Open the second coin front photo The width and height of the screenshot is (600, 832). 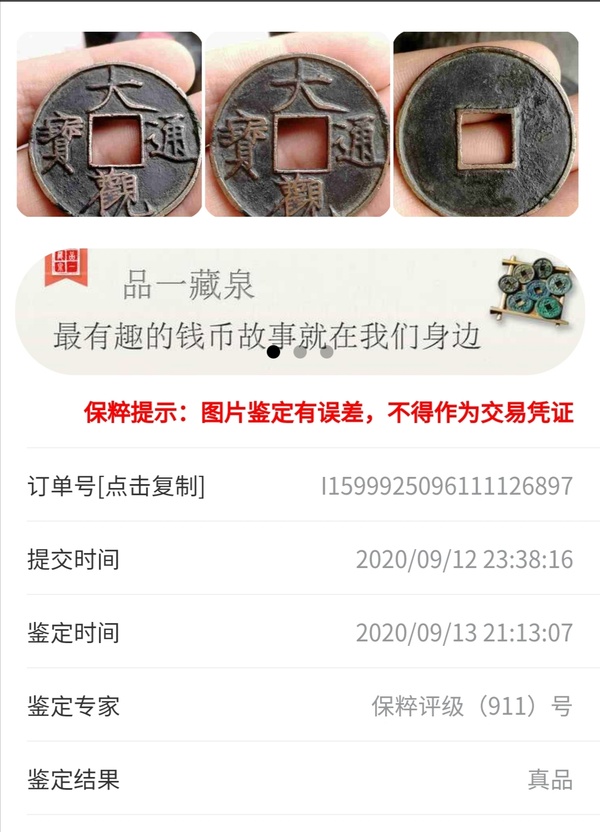[297, 124]
